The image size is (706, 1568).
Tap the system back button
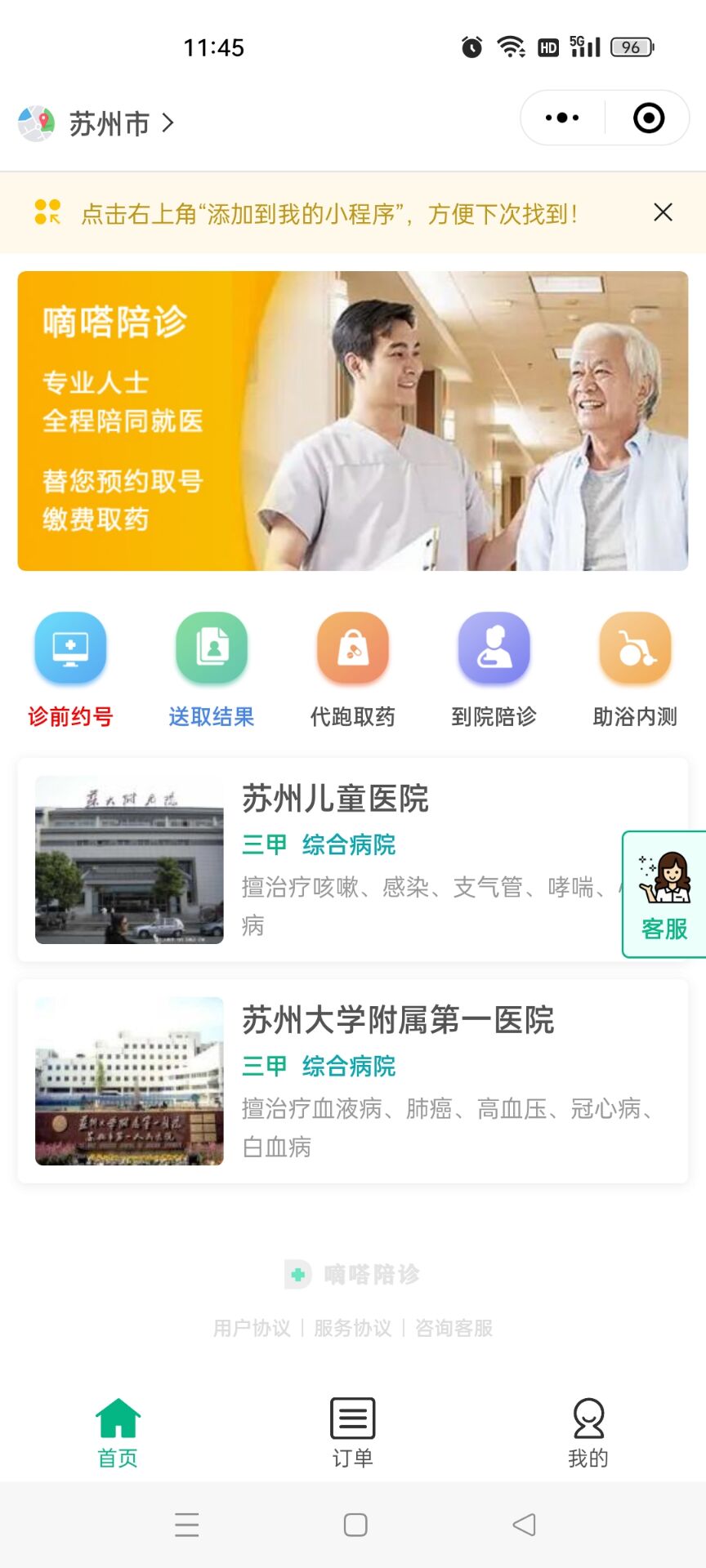point(524,1525)
